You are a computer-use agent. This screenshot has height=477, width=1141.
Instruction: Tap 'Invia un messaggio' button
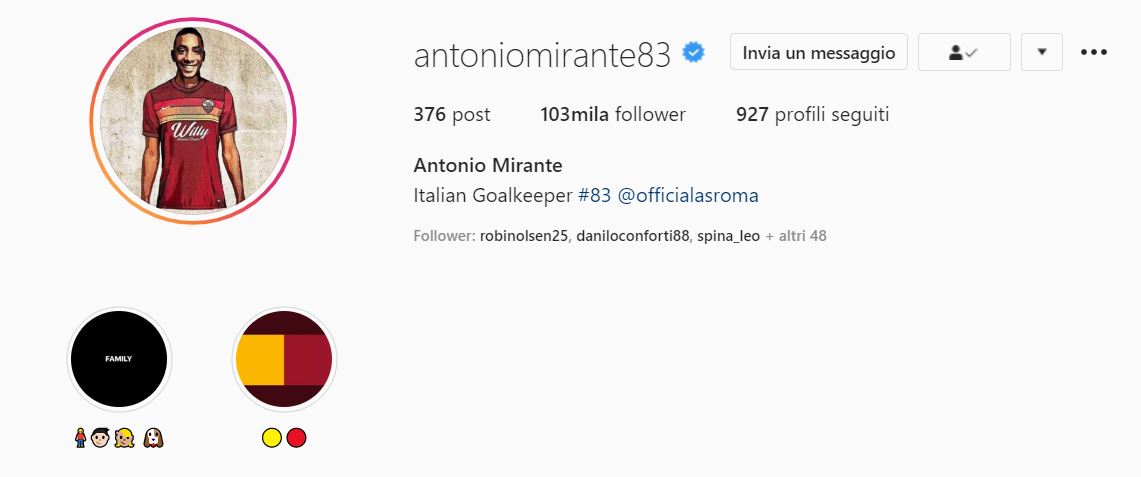pos(818,52)
